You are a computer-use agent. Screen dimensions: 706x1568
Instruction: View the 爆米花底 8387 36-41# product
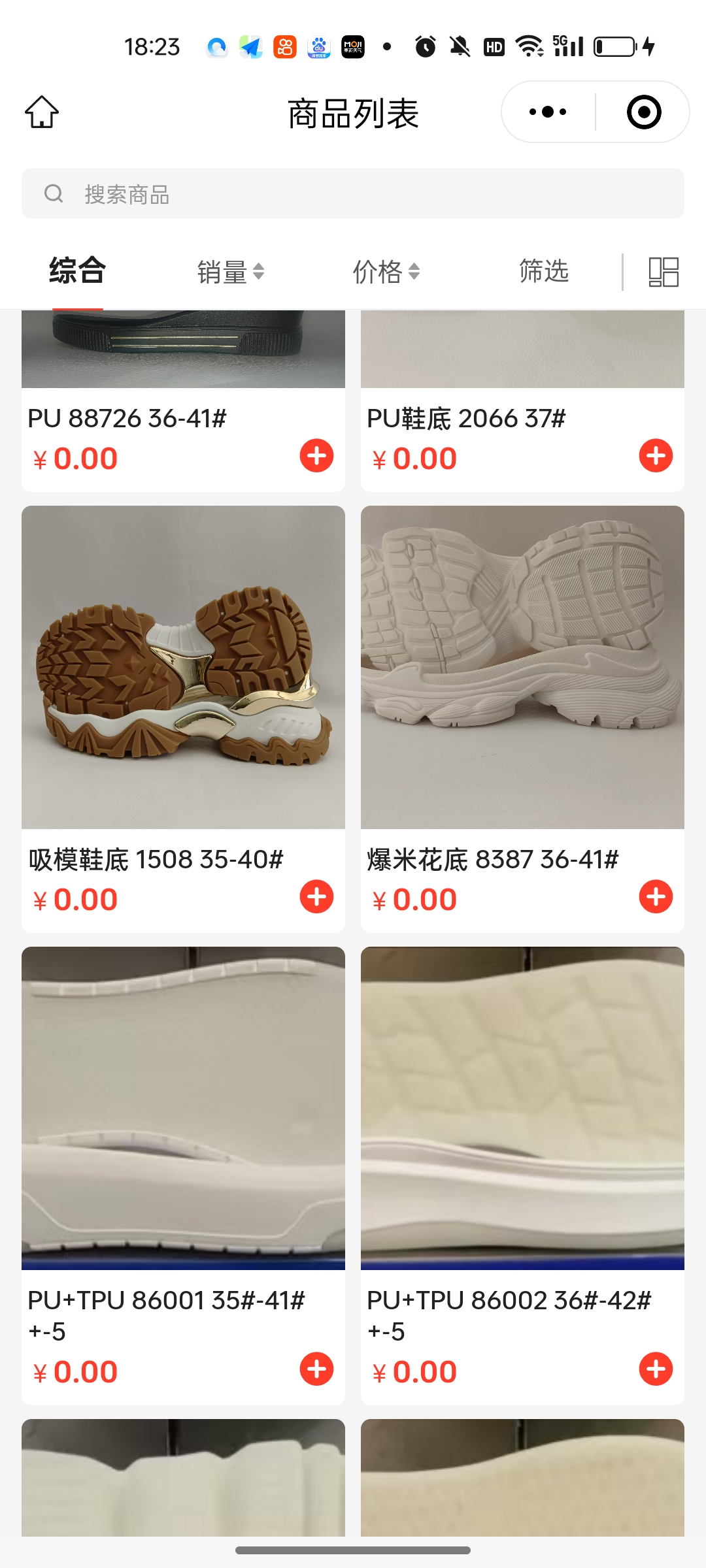pos(522,666)
